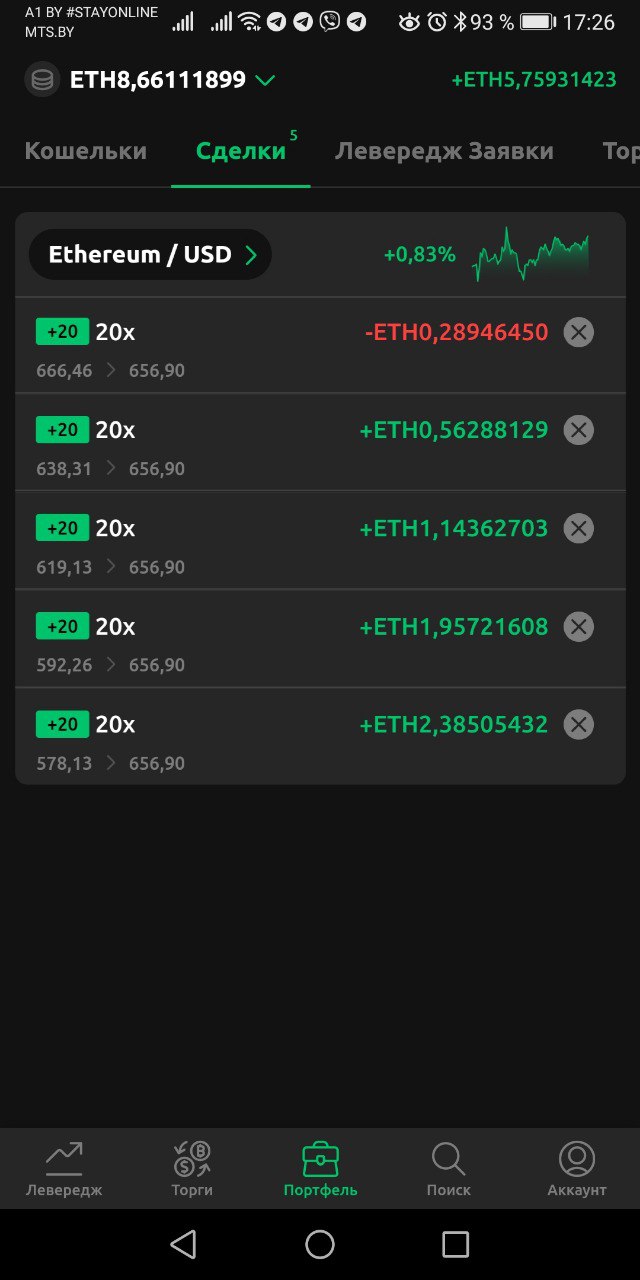This screenshot has width=640, height=1280.
Task: Open the Аккаунт tab
Action: click(x=577, y=1169)
